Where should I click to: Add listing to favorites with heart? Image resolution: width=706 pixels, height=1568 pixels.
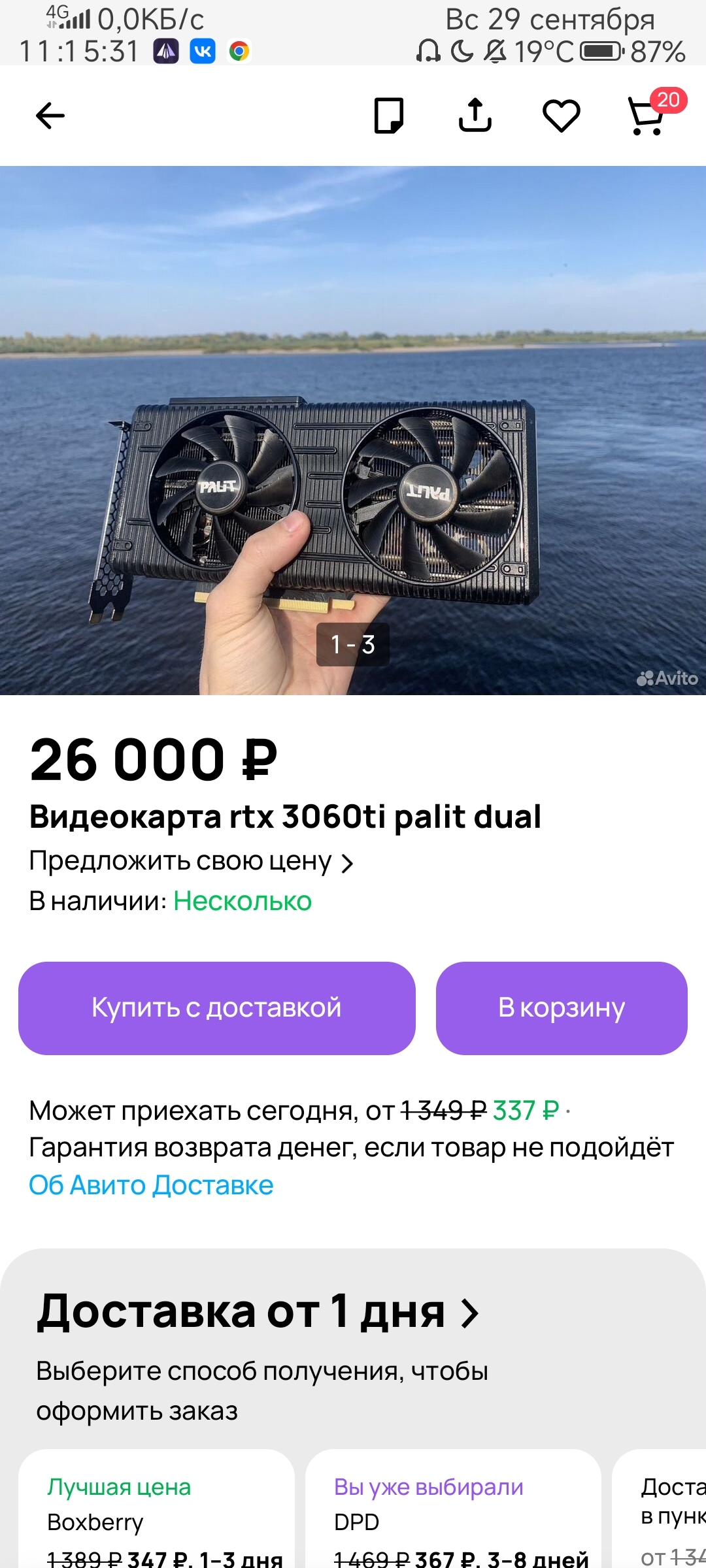(x=562, y=116)
